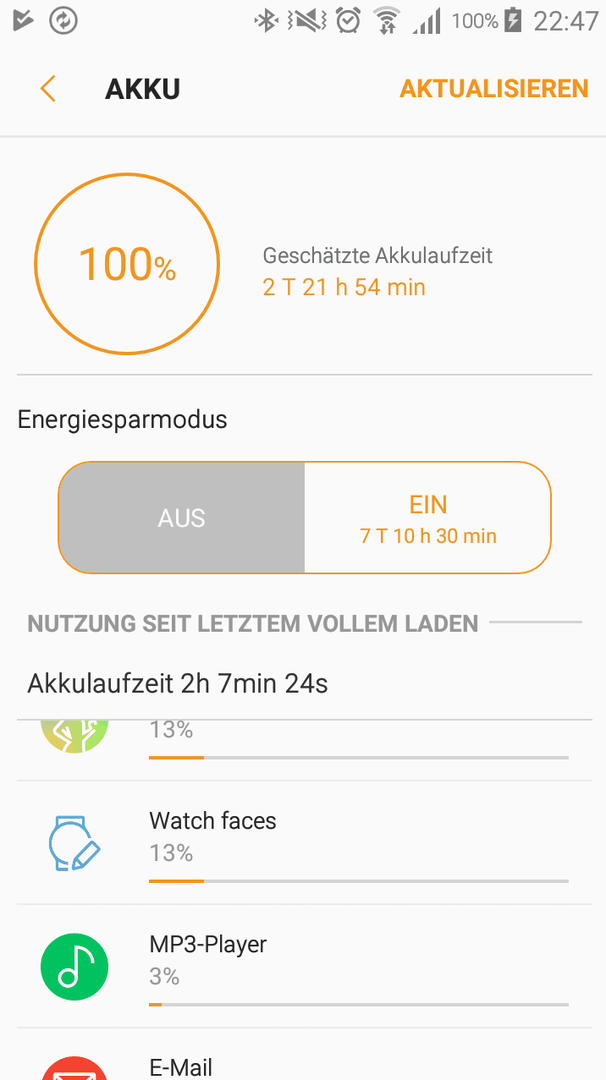Select AUS for Energiesparmodus

(x=182, y=517)
